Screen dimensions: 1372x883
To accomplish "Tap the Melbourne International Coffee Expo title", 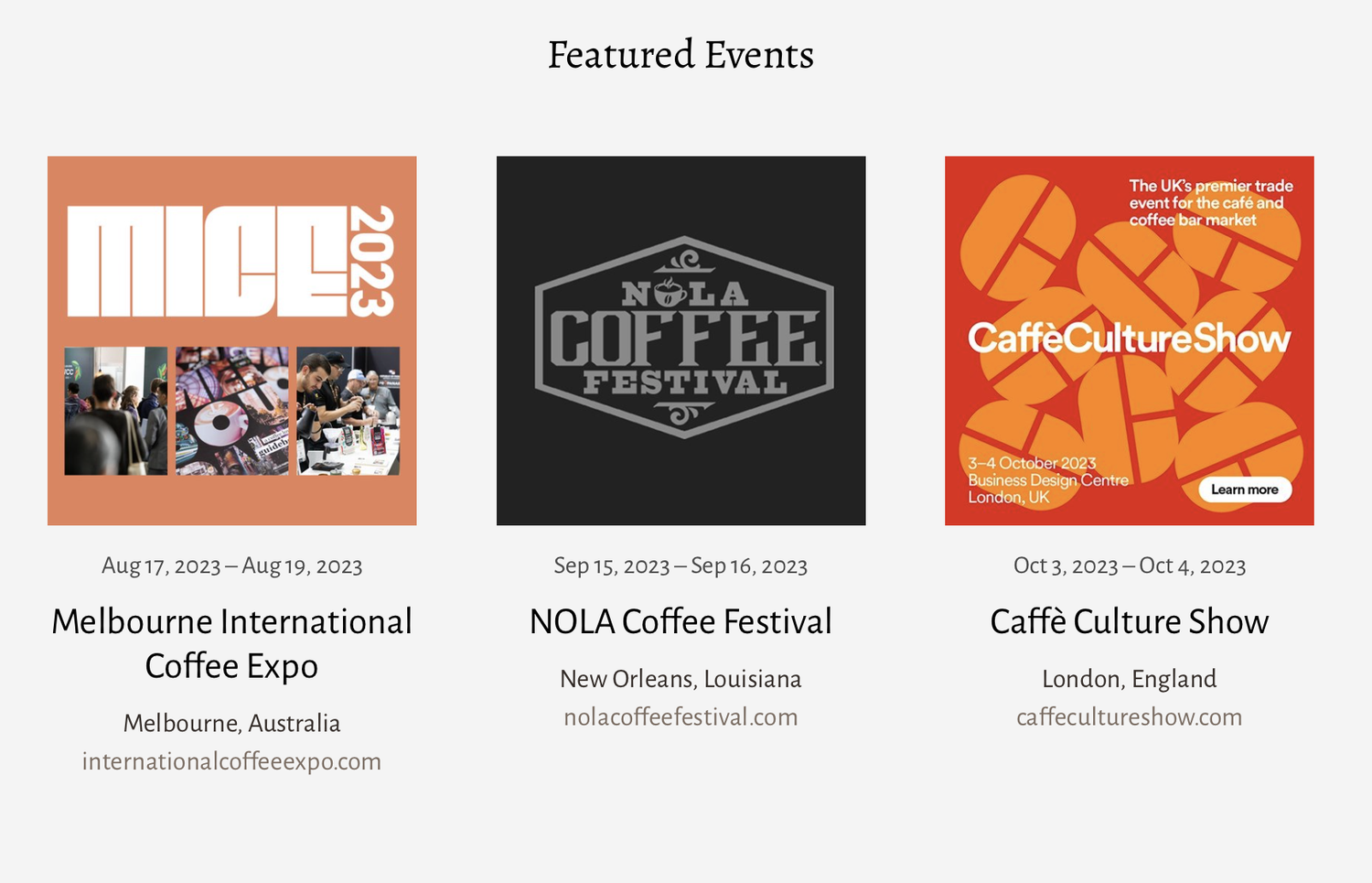I will 232,643.
